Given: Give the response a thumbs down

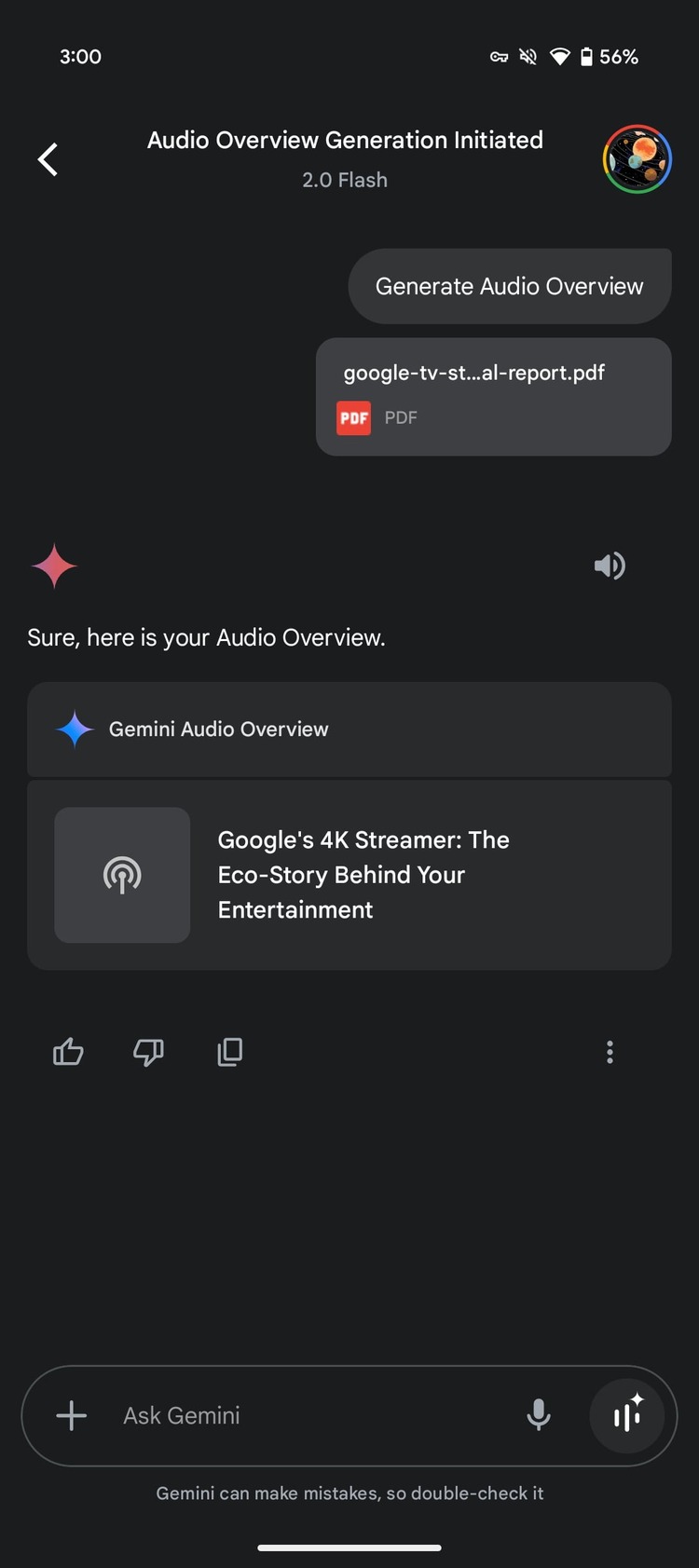Looking at the screenshot, I should [148, 1052].
